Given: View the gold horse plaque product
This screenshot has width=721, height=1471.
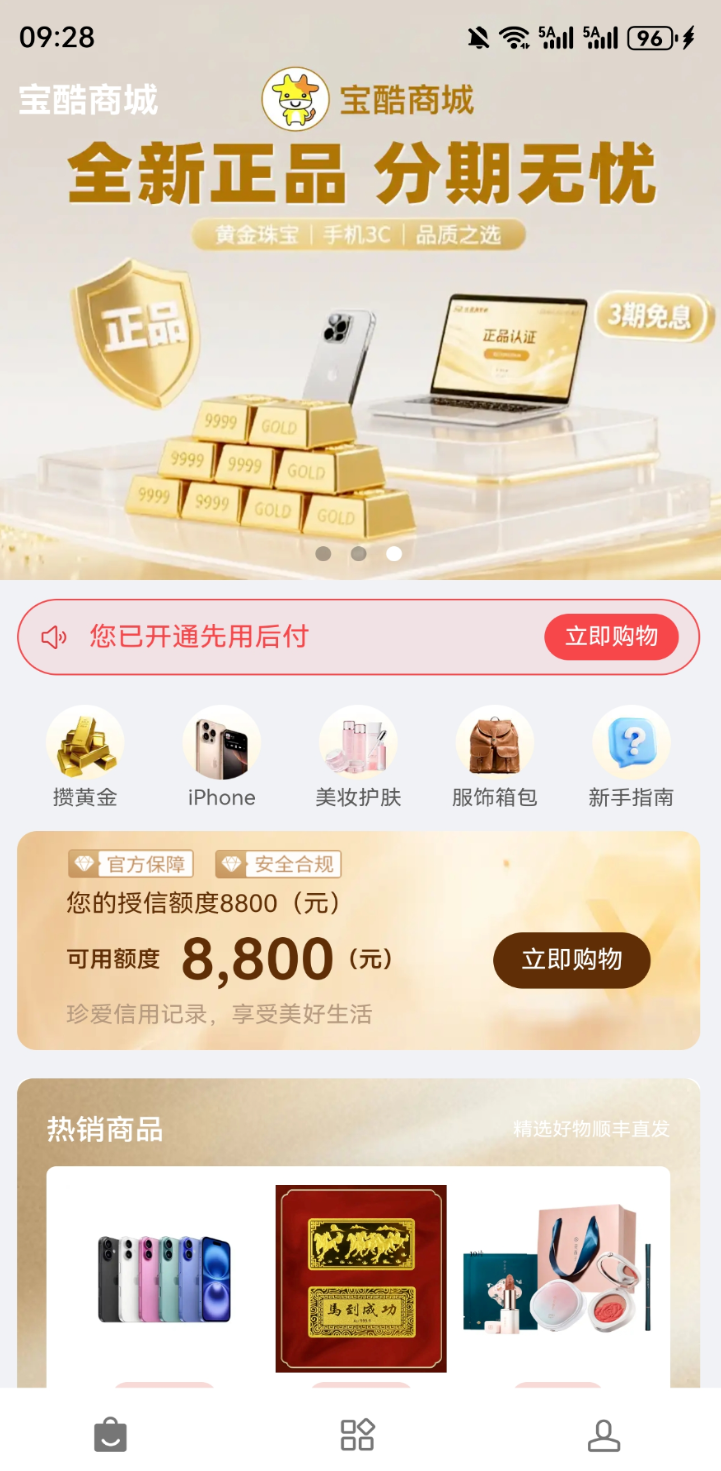Looking at the screenshot, I should click(x=361, y=1278).
